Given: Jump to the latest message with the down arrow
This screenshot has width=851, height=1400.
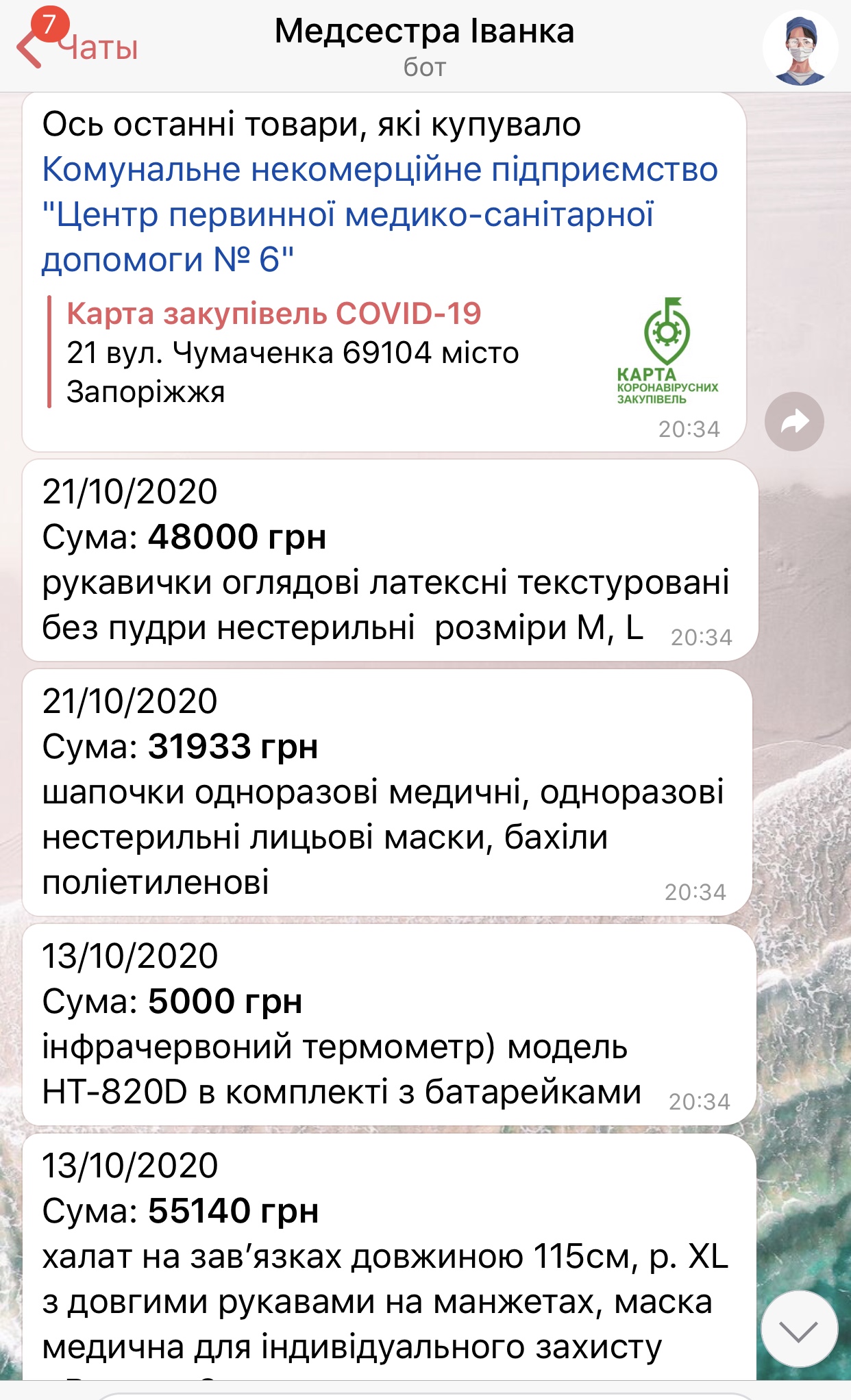Looking at the screenshot, I should (x=799, y=1330).
